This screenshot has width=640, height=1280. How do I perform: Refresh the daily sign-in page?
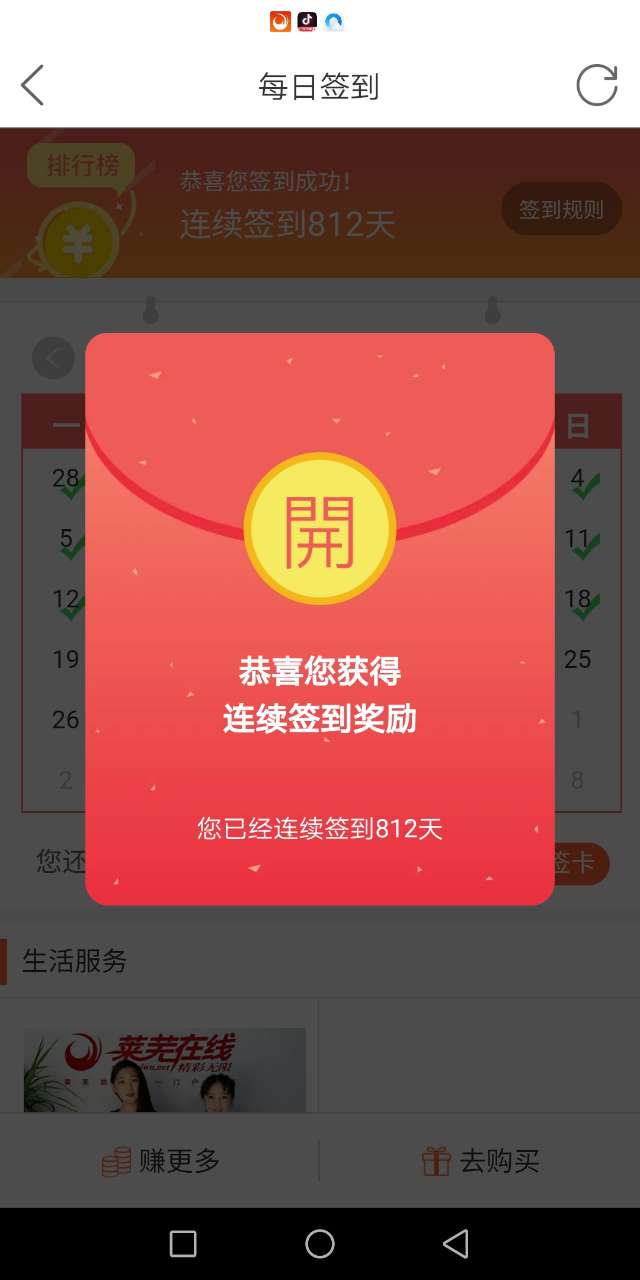[x=596, y=86]
